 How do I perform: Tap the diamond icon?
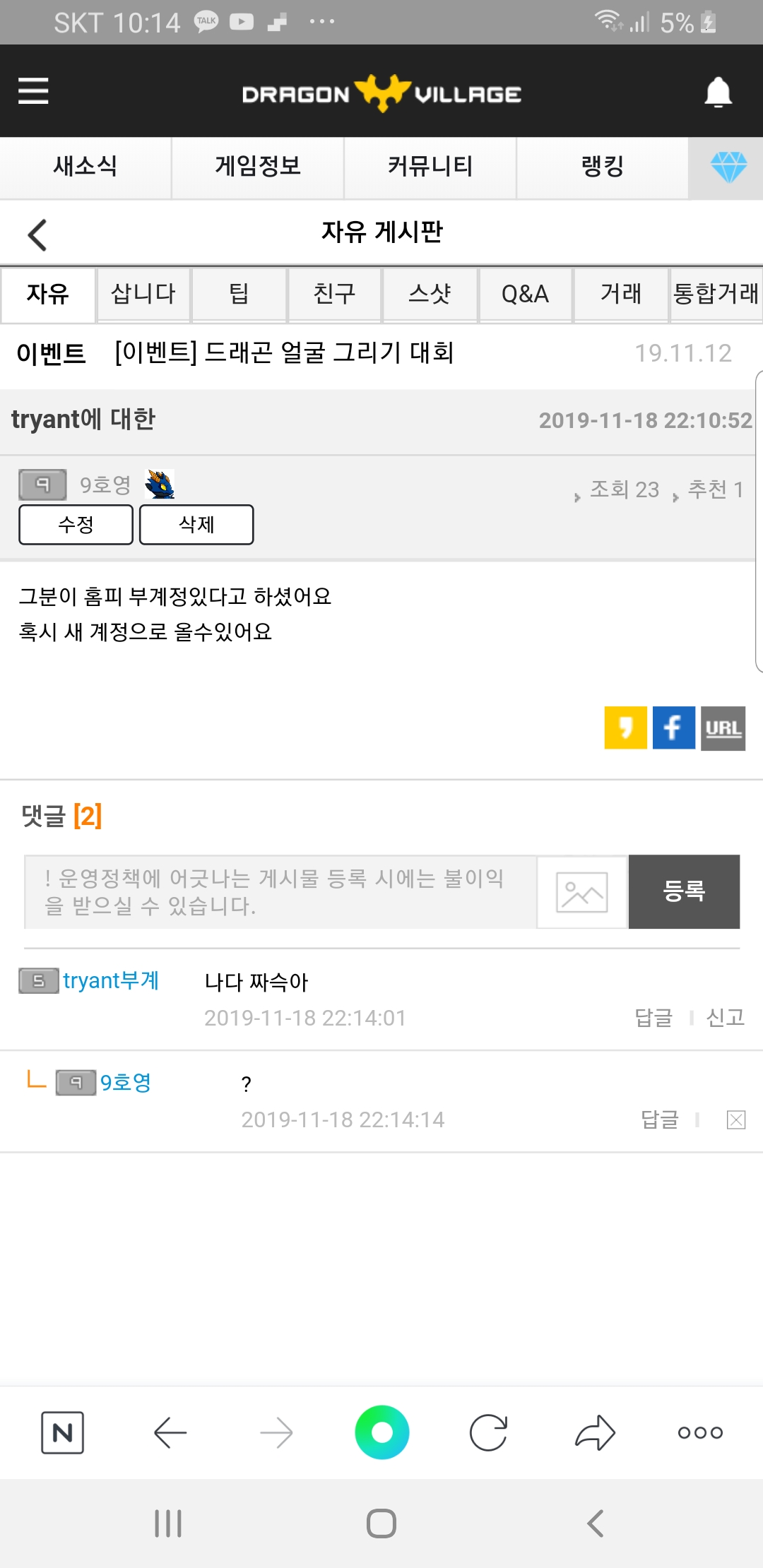(728, 167)
